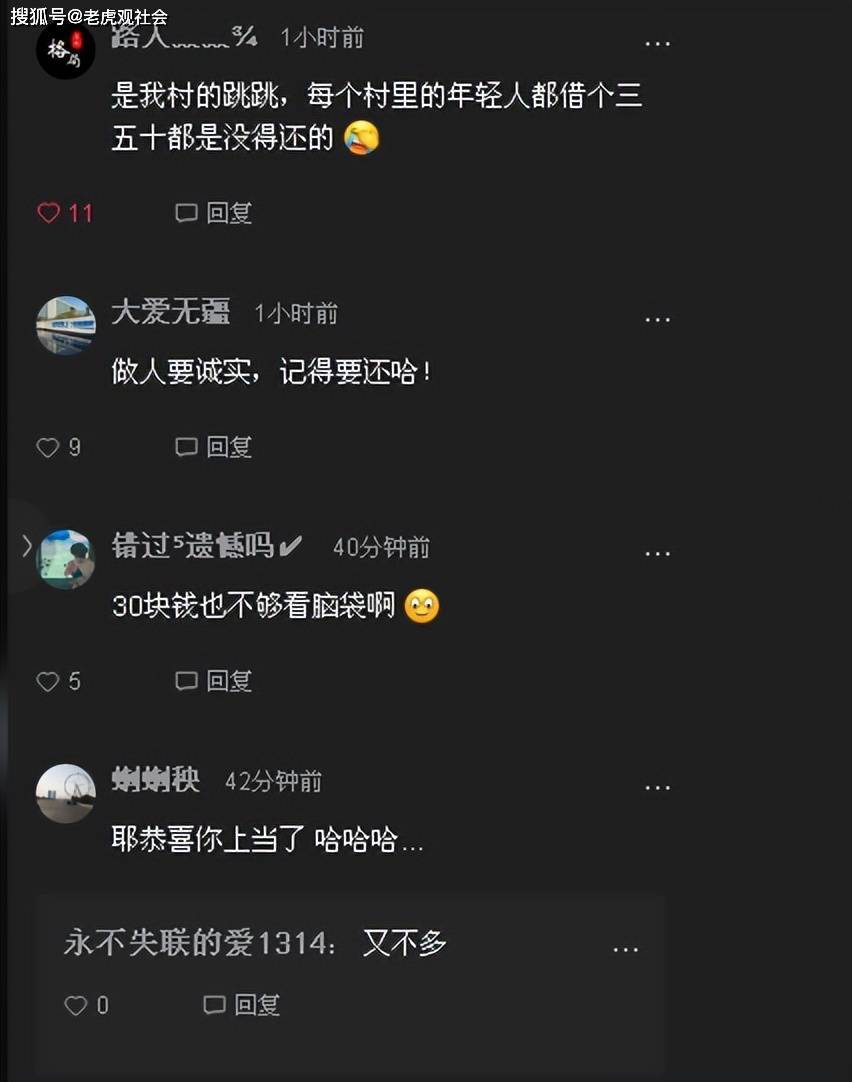Like the comment by 路人 with 11 likes
Viewport: 852px width, 1082px height.
49,213
